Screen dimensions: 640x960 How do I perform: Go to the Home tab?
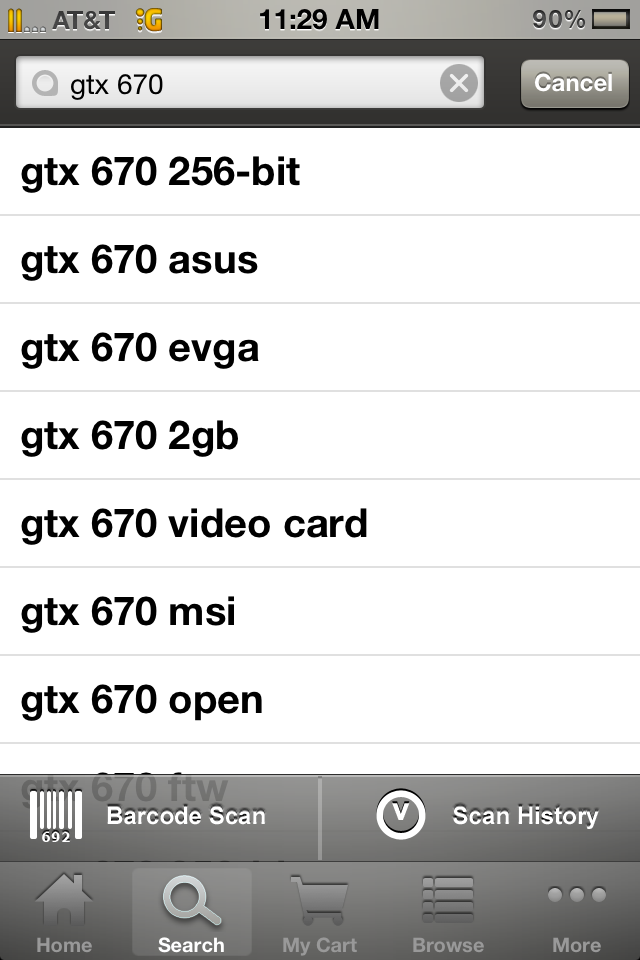[63, 912]
